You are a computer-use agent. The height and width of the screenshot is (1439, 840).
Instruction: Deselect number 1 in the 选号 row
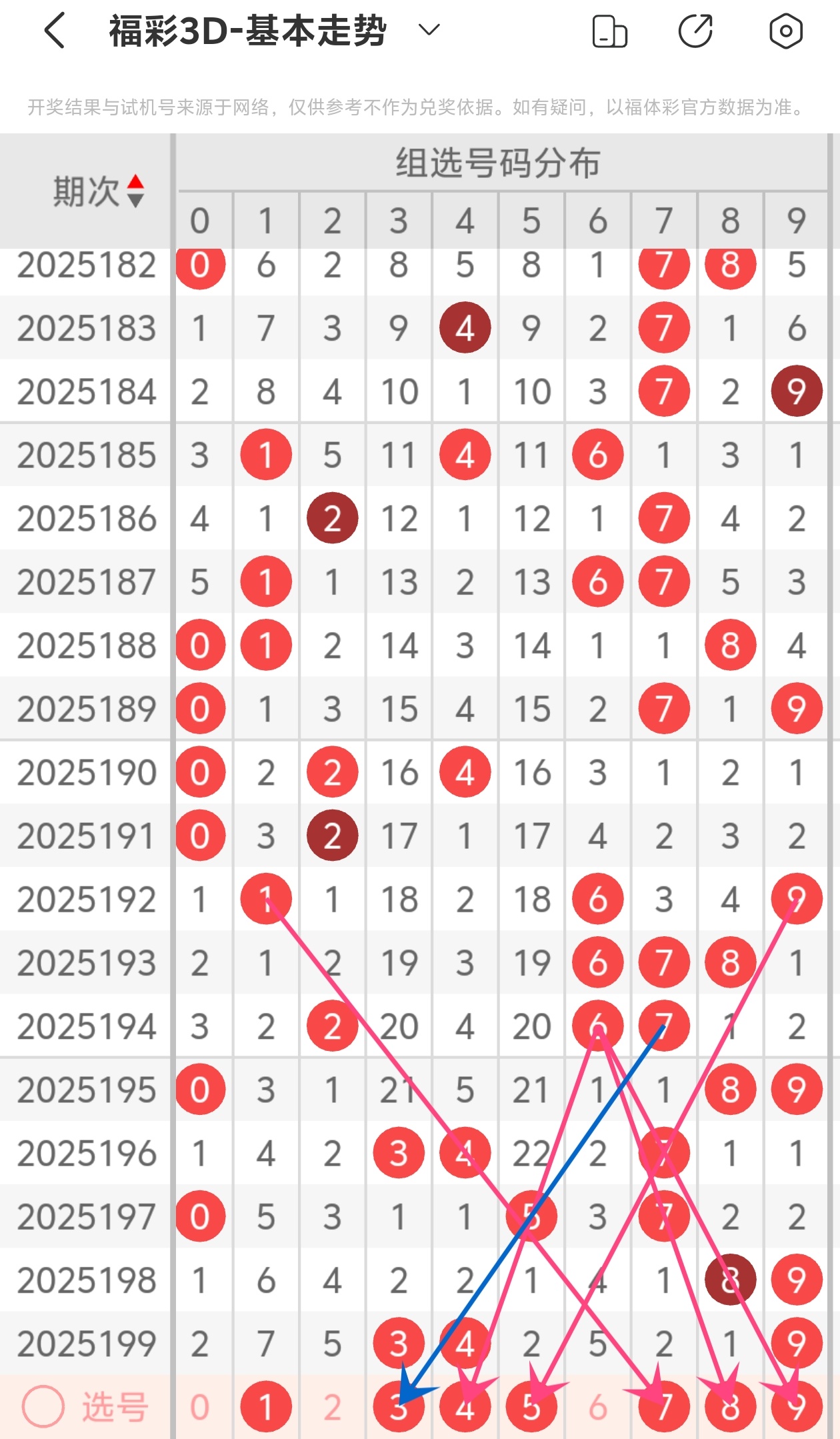pos(266,1407)
